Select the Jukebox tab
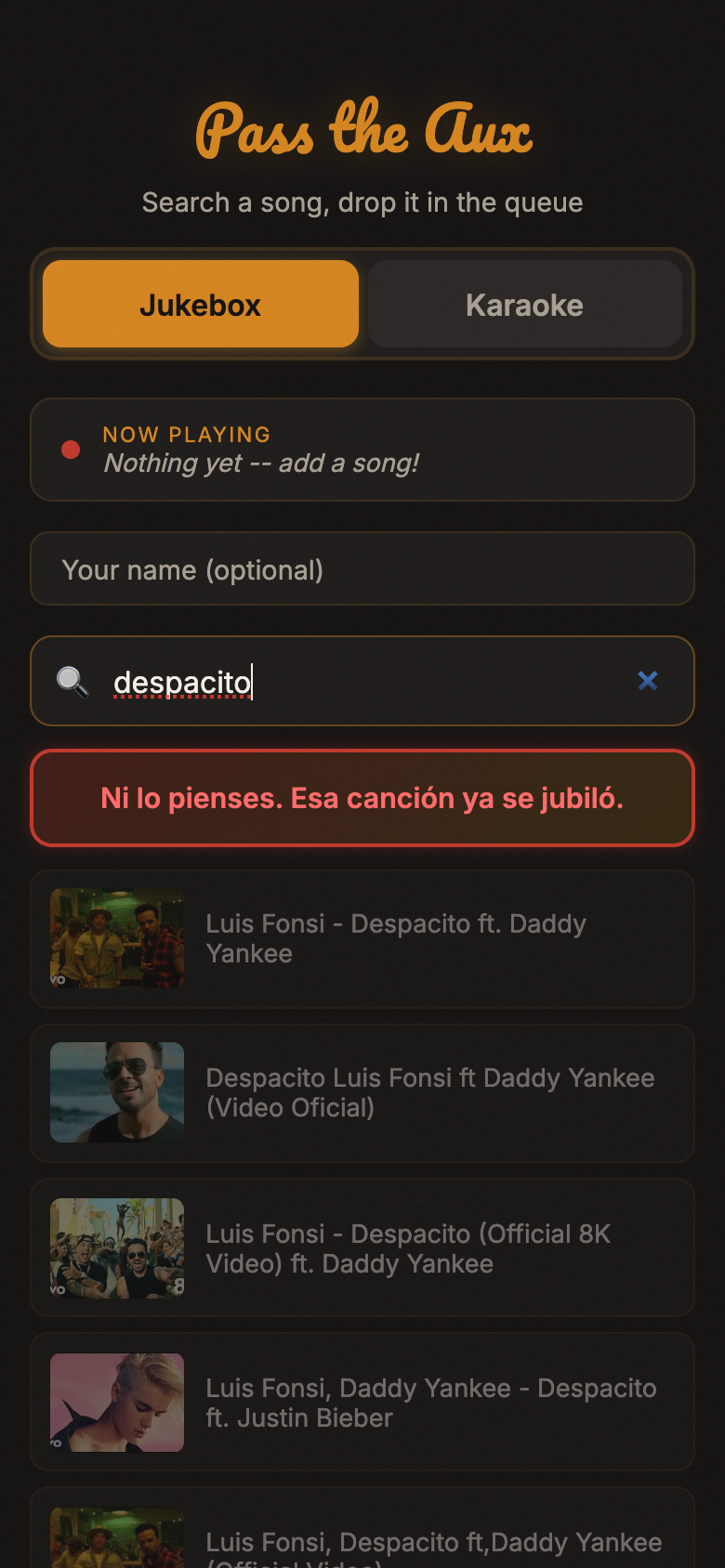Viewport: 725px width, 1568px height. coord(200,304)
